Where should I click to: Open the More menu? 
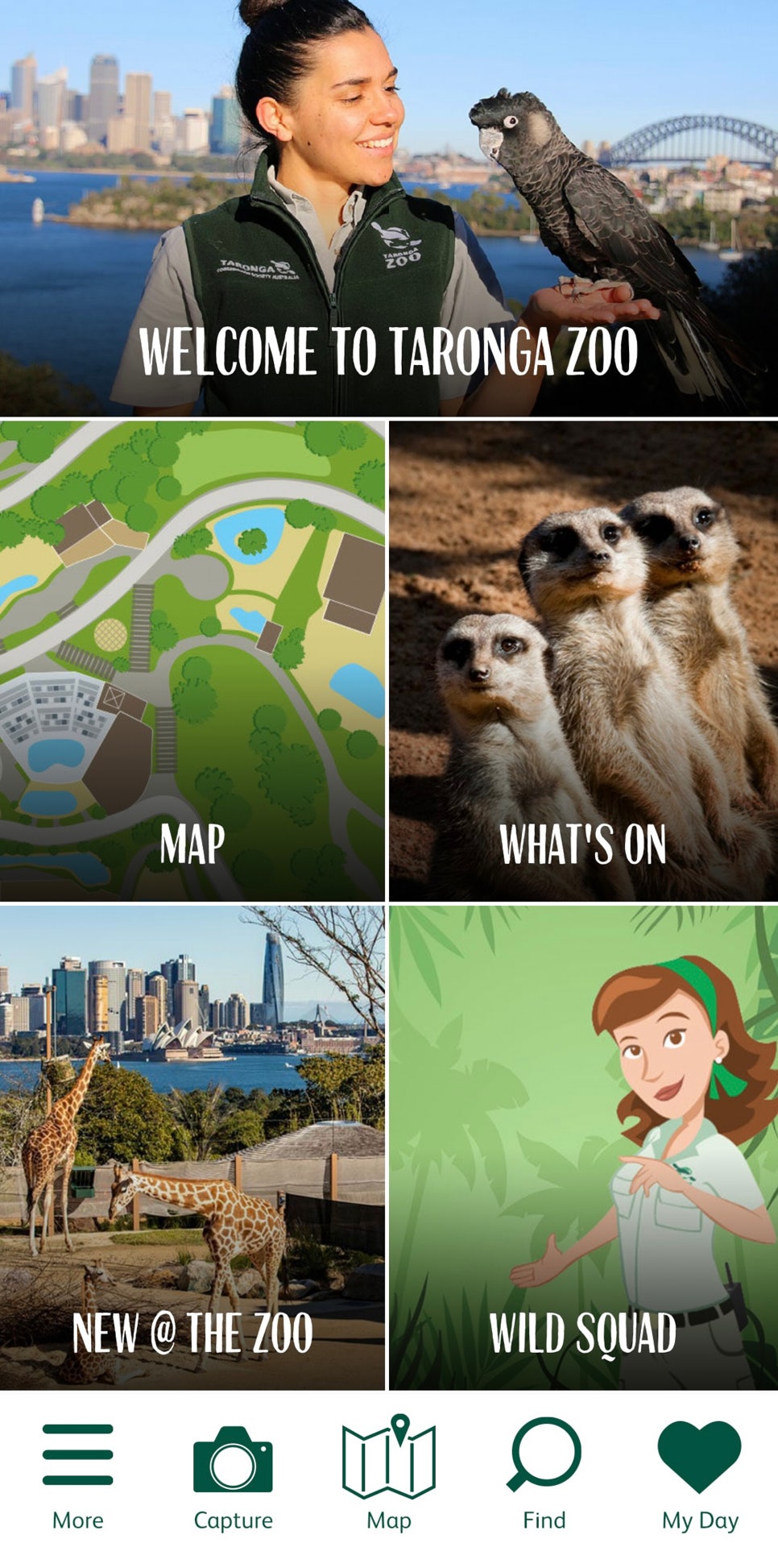coord(77,1476)
